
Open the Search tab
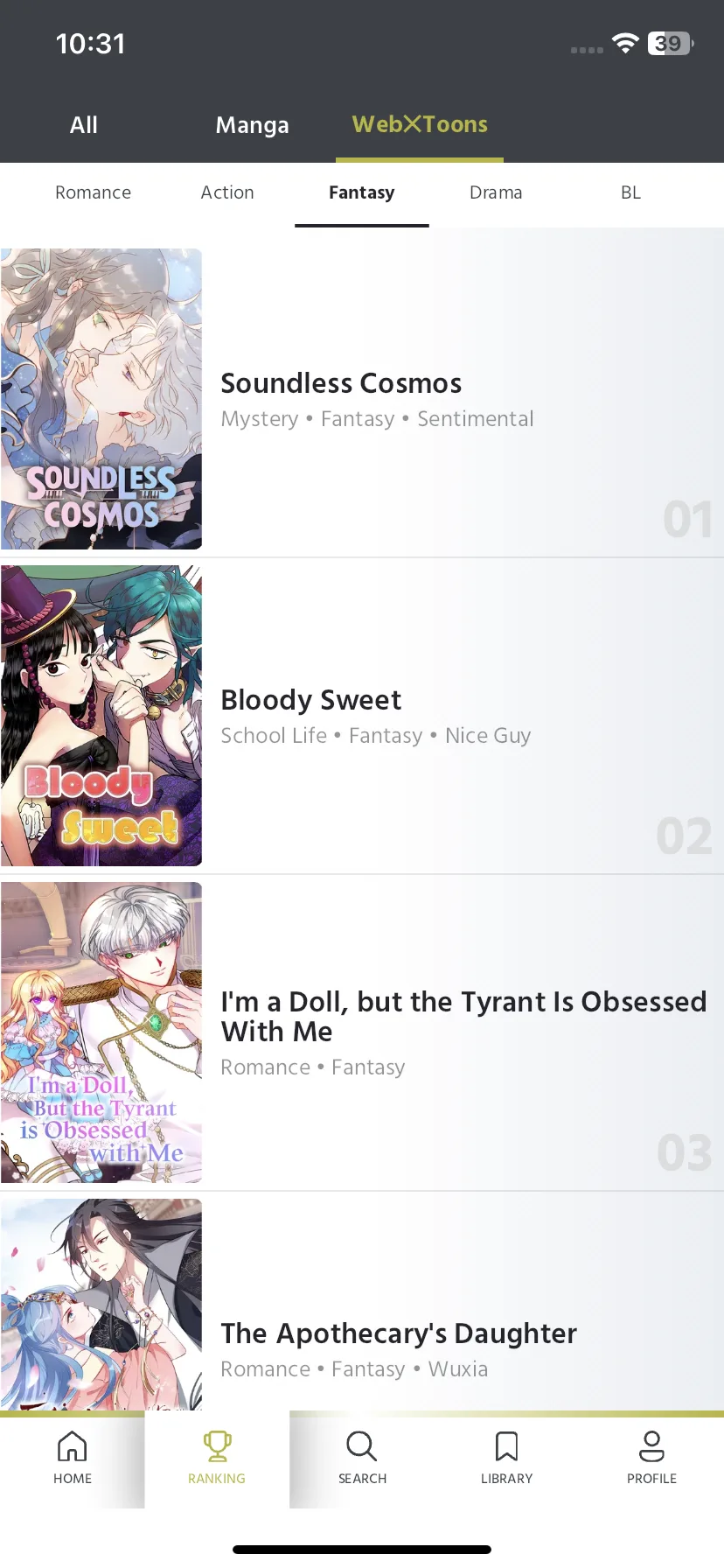click(362, 1459)
